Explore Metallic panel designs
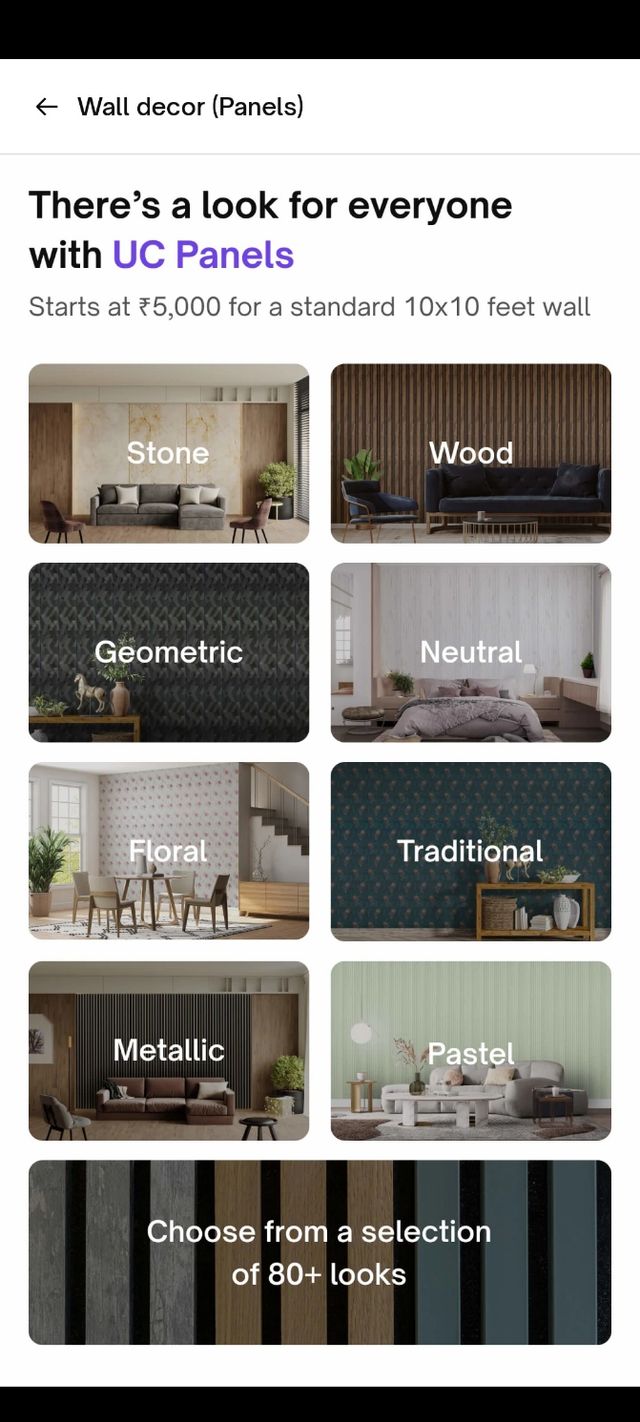The image size is (640, 1422). tap(168, 1050)
